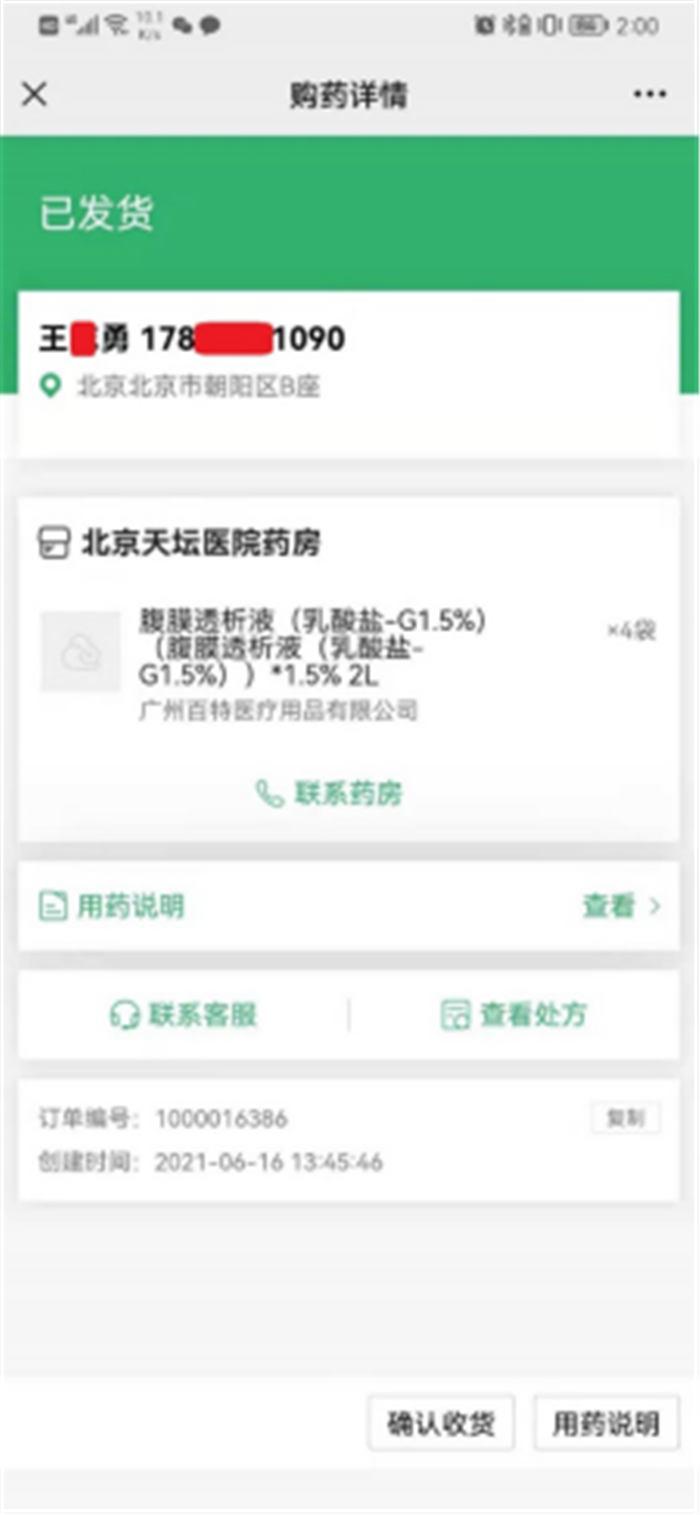Viewport: 700px width, 1515px height.
Task: Confirm receipt with 确认收货 button
Action: click(x=441, y=1423)
